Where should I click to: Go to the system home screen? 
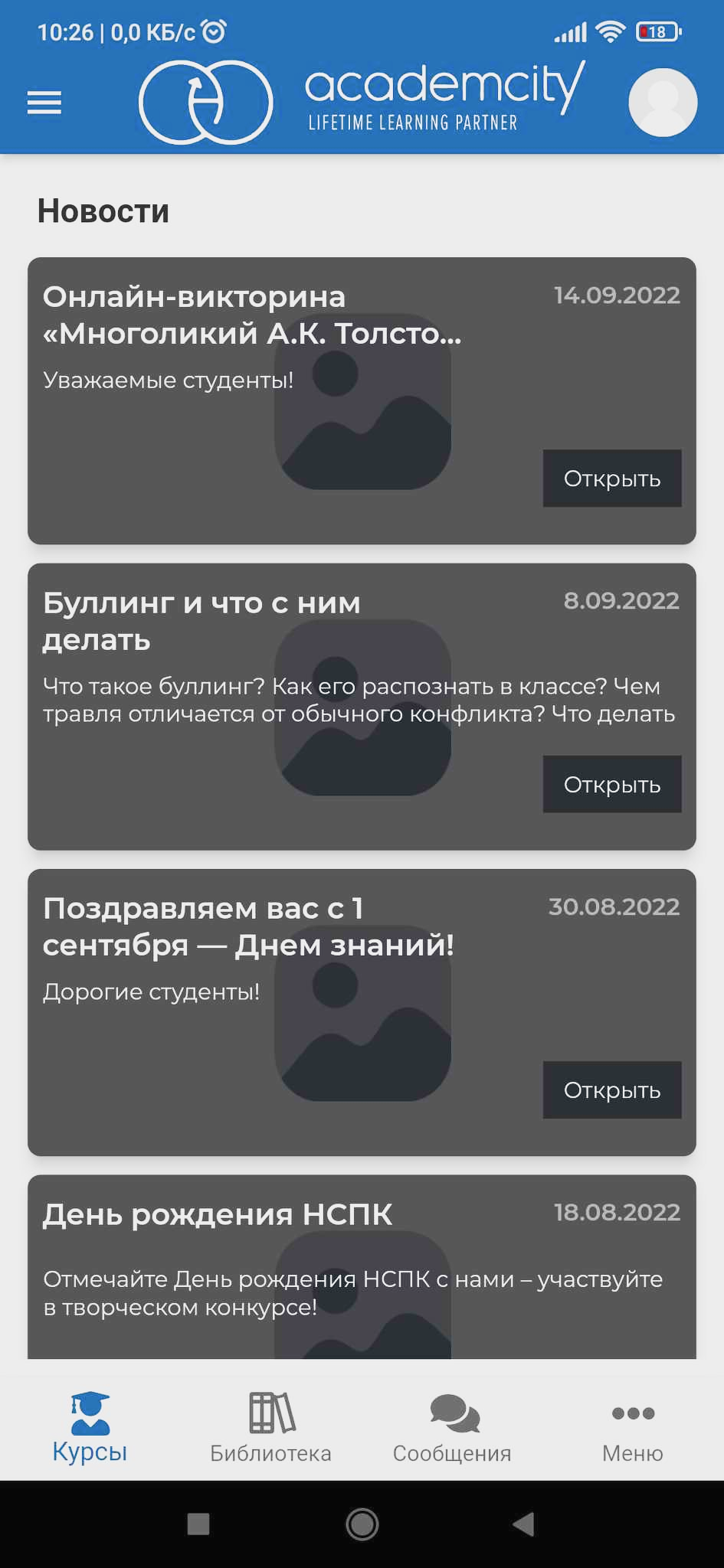(362, 1524)
